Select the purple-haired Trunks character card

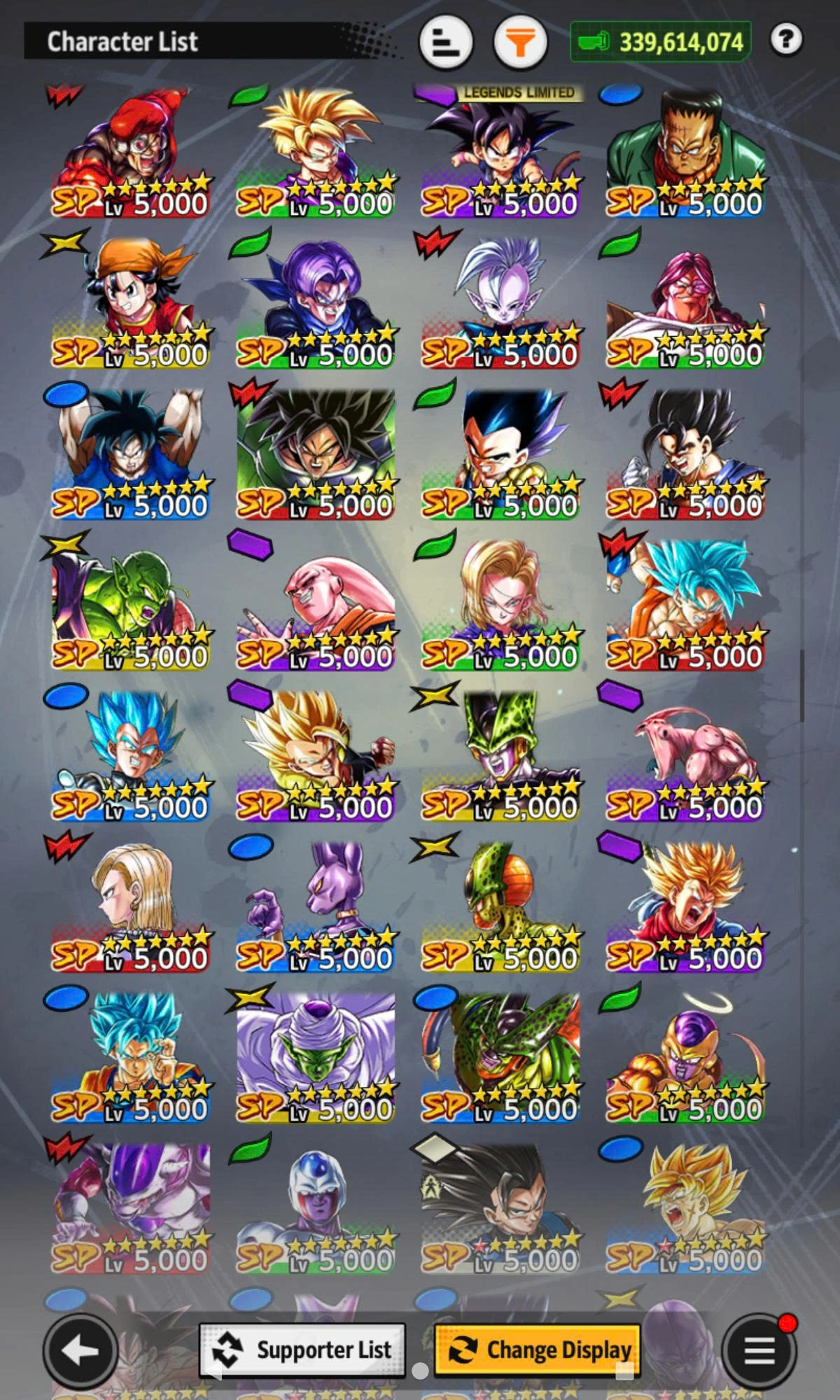[x=315, y=302]
